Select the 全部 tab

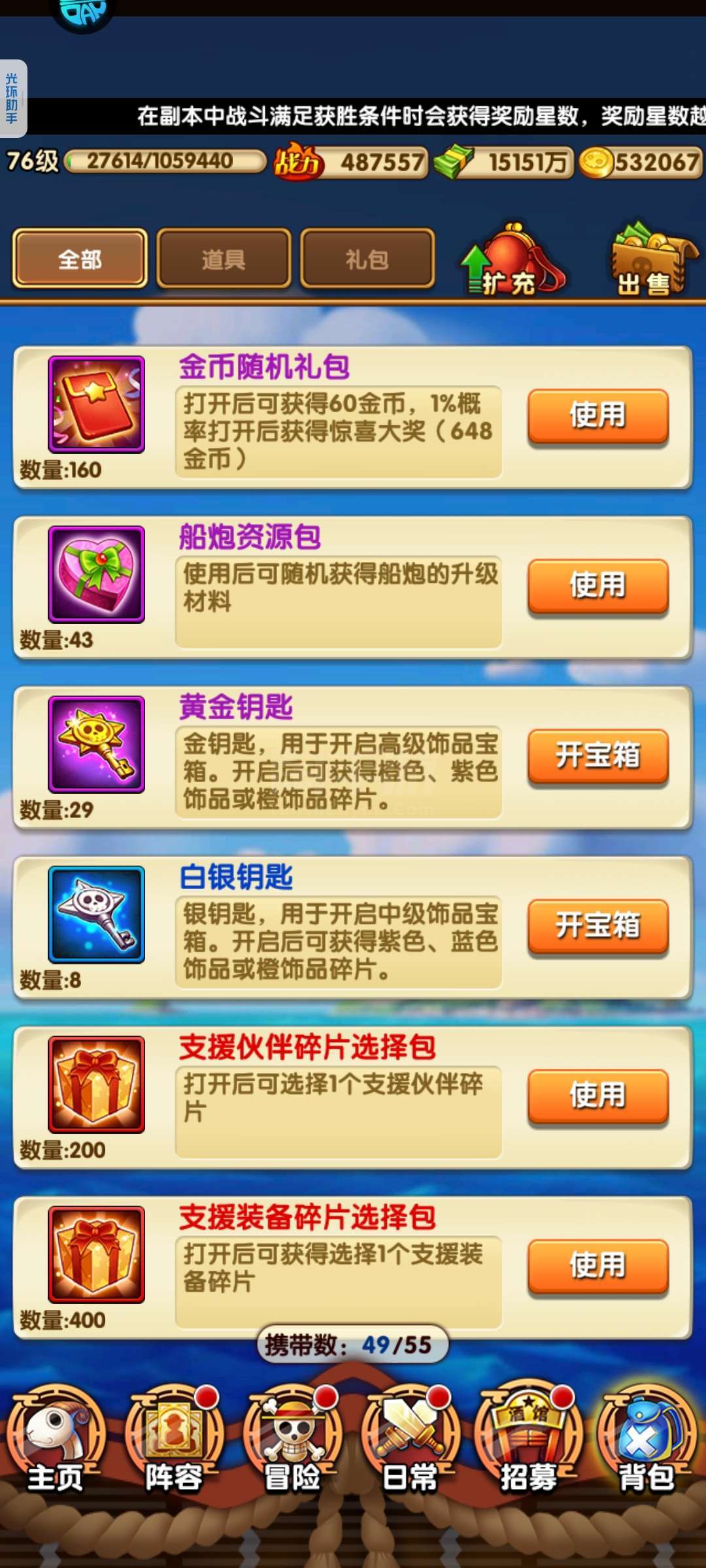(x=80, y=259)
